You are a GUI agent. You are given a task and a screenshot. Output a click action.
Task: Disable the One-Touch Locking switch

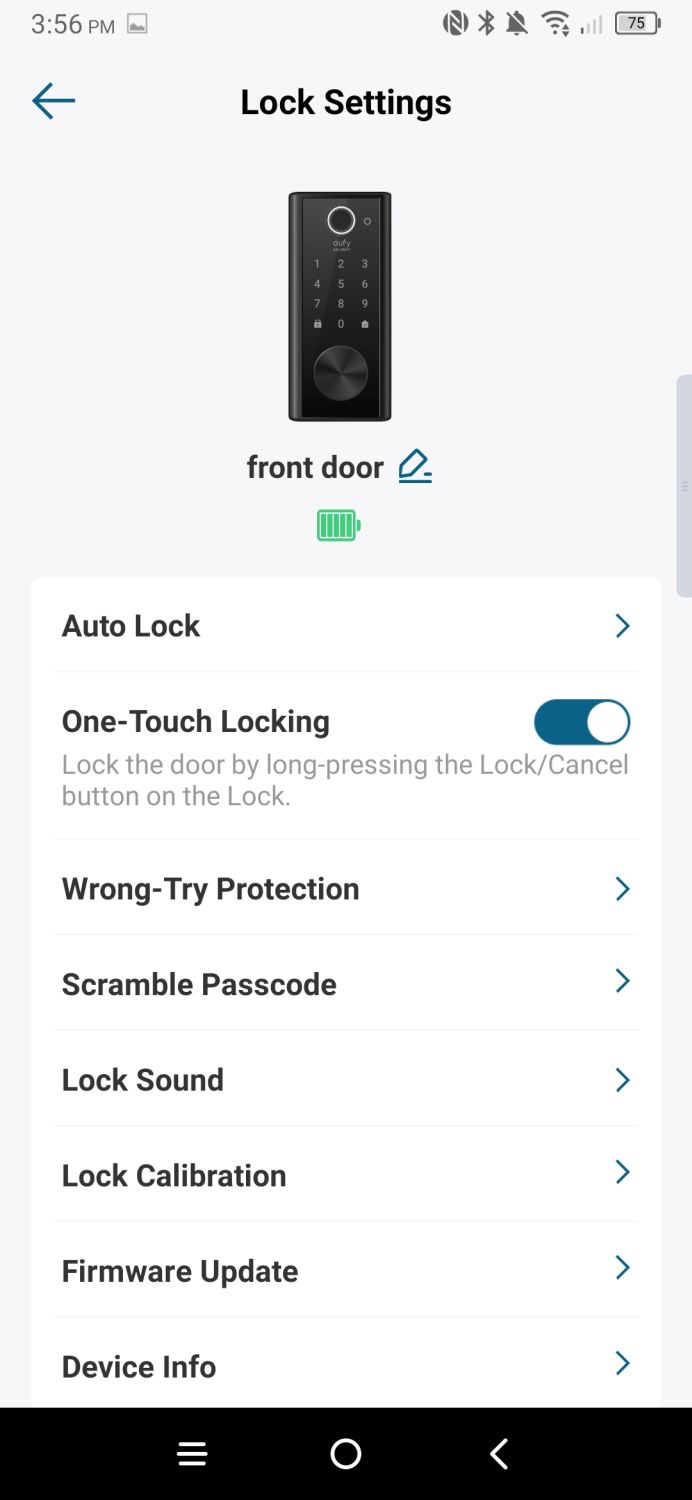click(x=582, y=722)
